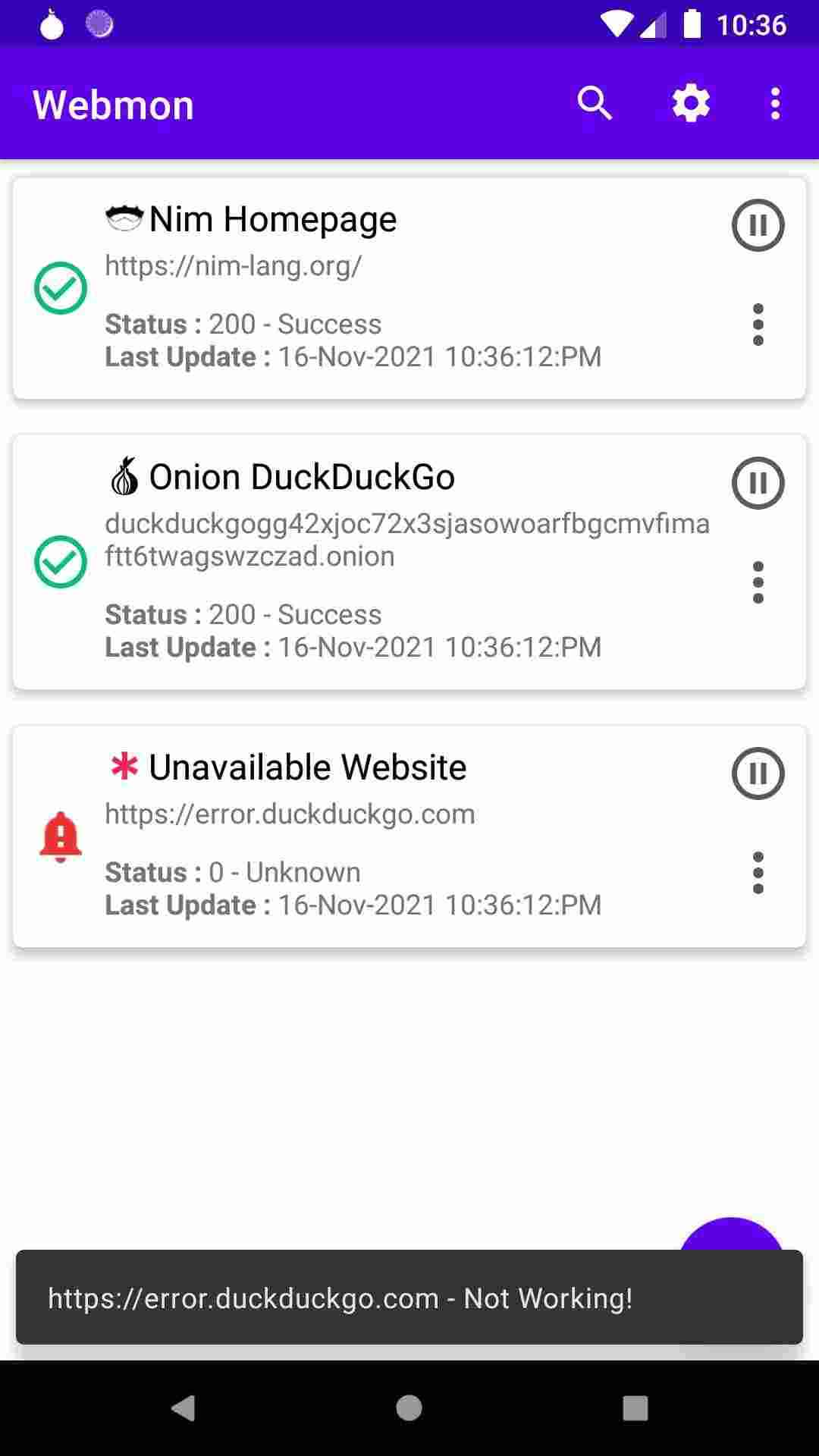Open the link https://nim-lang.org/
The image size is (819, 1456).
[x=233, y=266]
